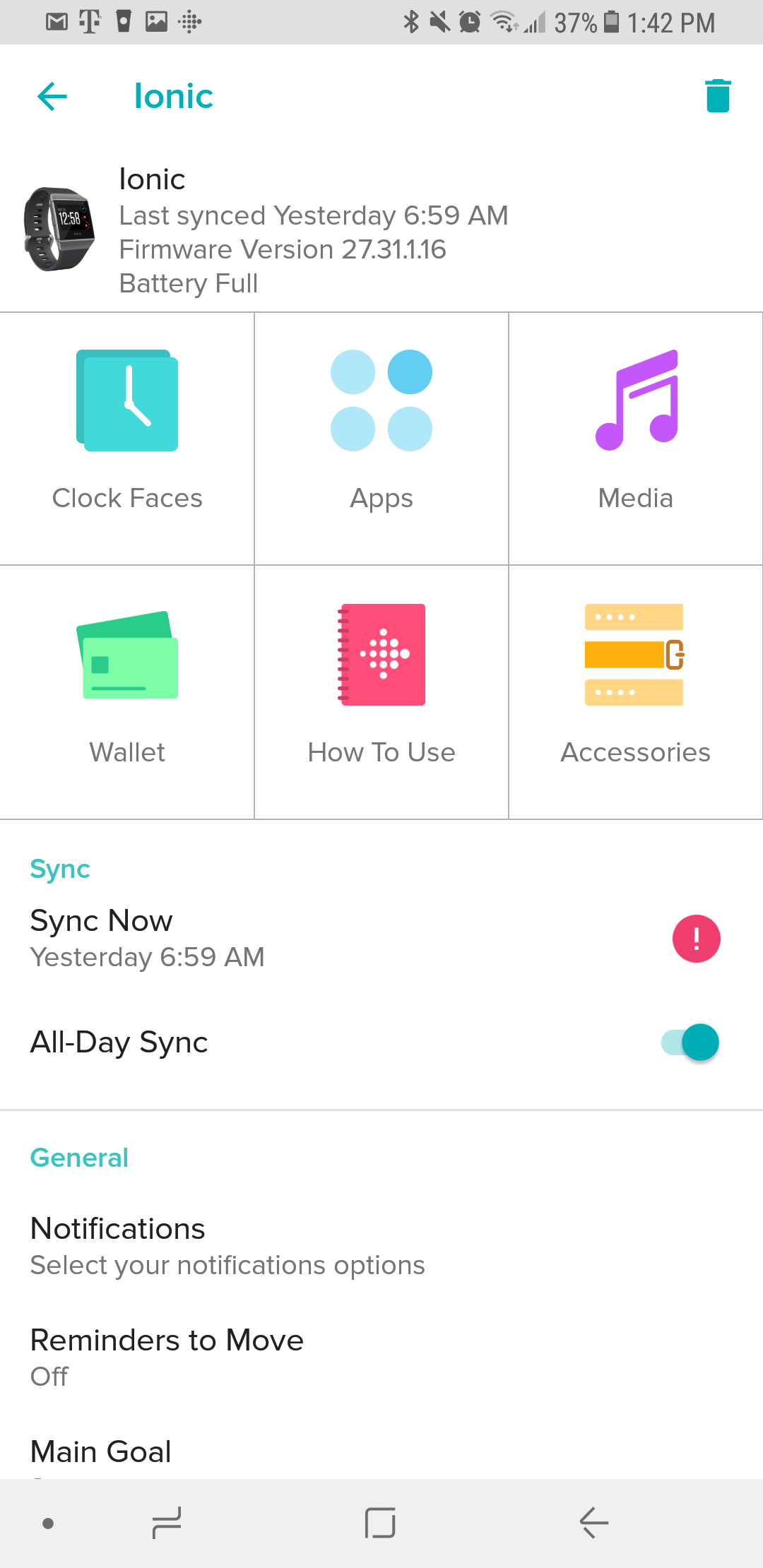Open Notifications options

(226, 1246)
